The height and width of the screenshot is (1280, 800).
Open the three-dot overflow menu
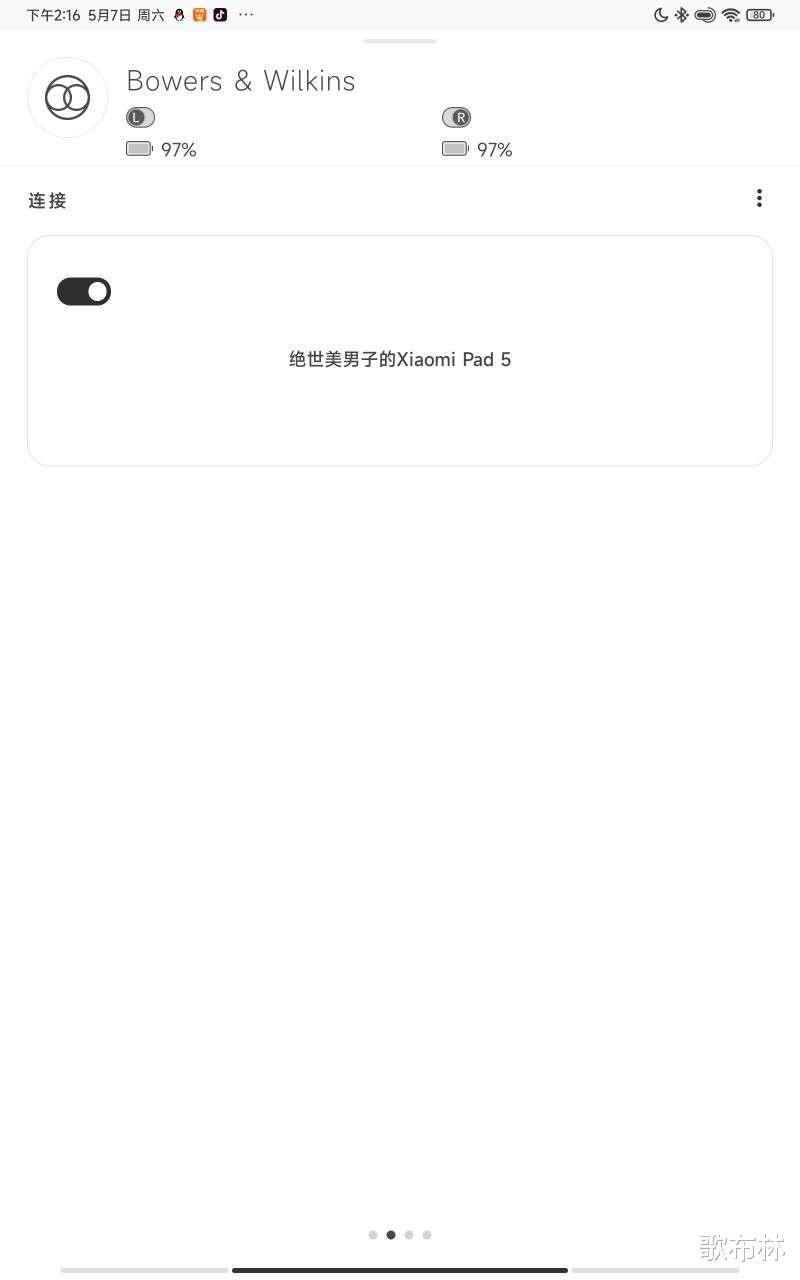coord(759,198)
